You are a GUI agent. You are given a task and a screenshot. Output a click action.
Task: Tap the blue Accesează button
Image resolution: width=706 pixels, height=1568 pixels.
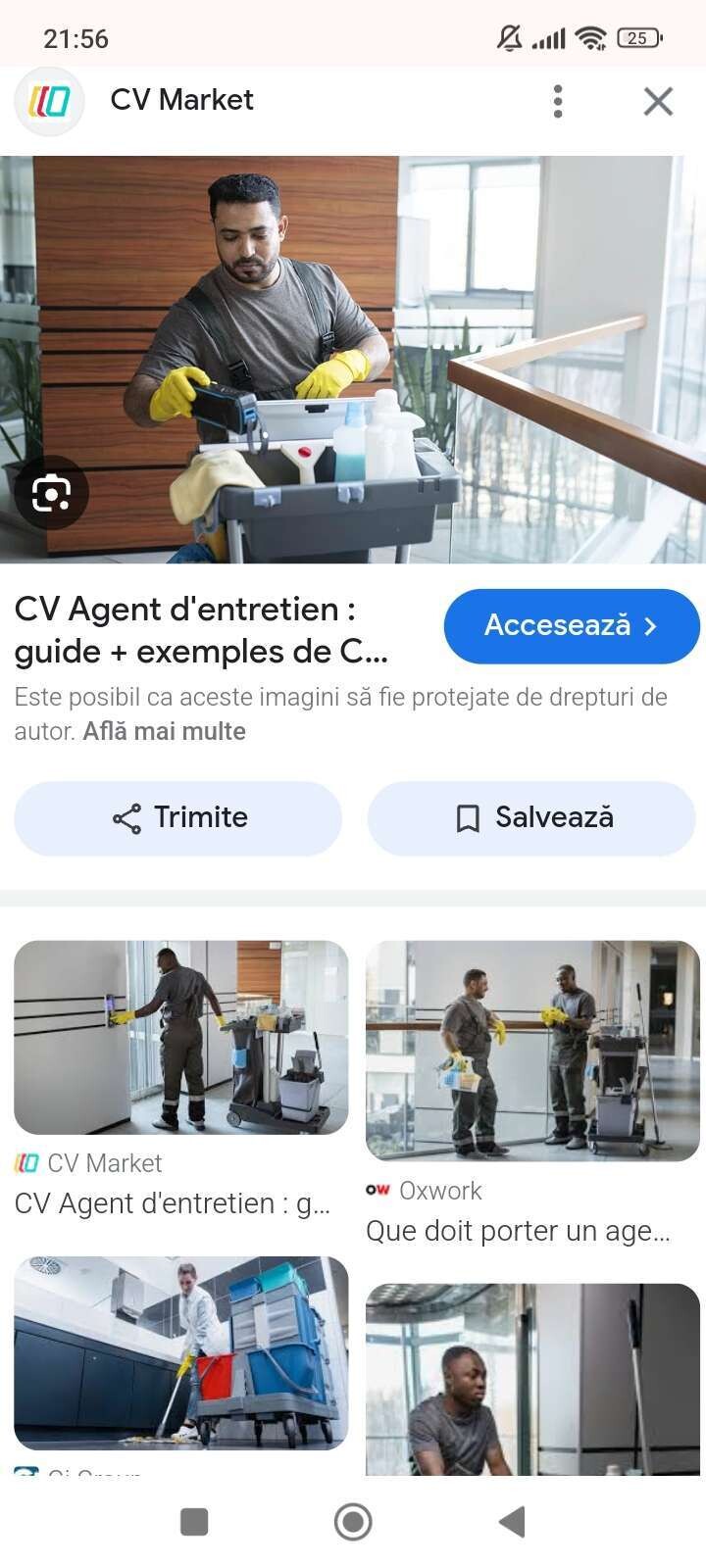click(571, 626)
